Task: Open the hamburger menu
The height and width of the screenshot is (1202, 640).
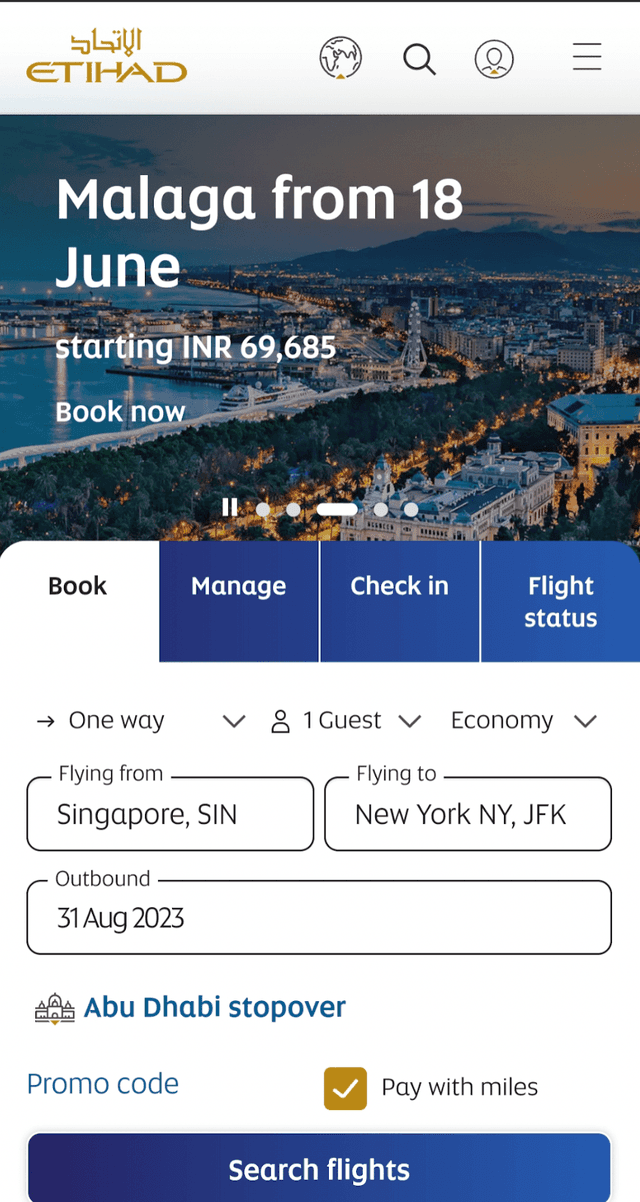Action: (587, 57)
